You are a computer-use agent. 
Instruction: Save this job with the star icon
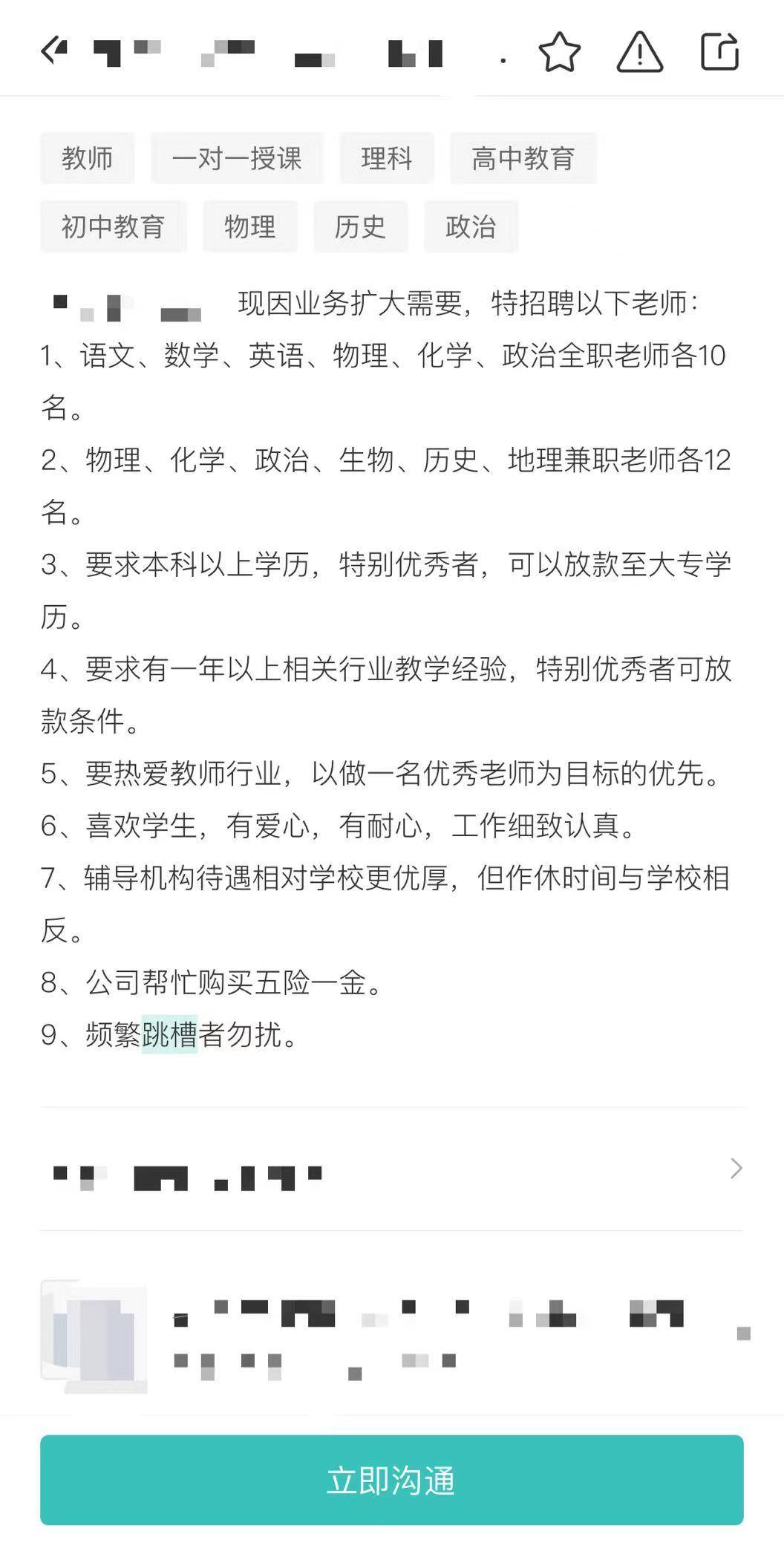click(559, 52)
